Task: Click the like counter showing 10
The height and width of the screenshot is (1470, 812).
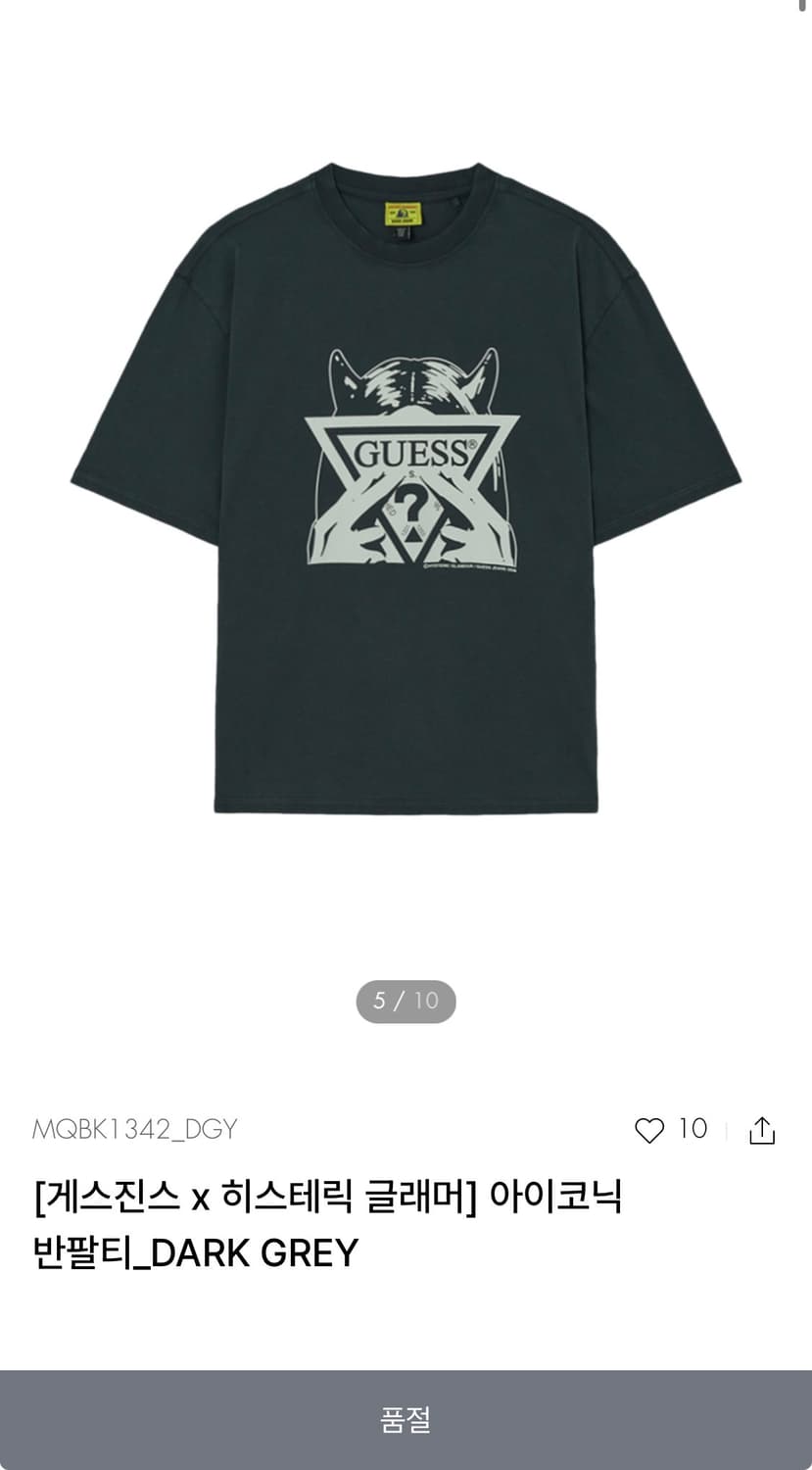Action: [x=691, y=1129]
